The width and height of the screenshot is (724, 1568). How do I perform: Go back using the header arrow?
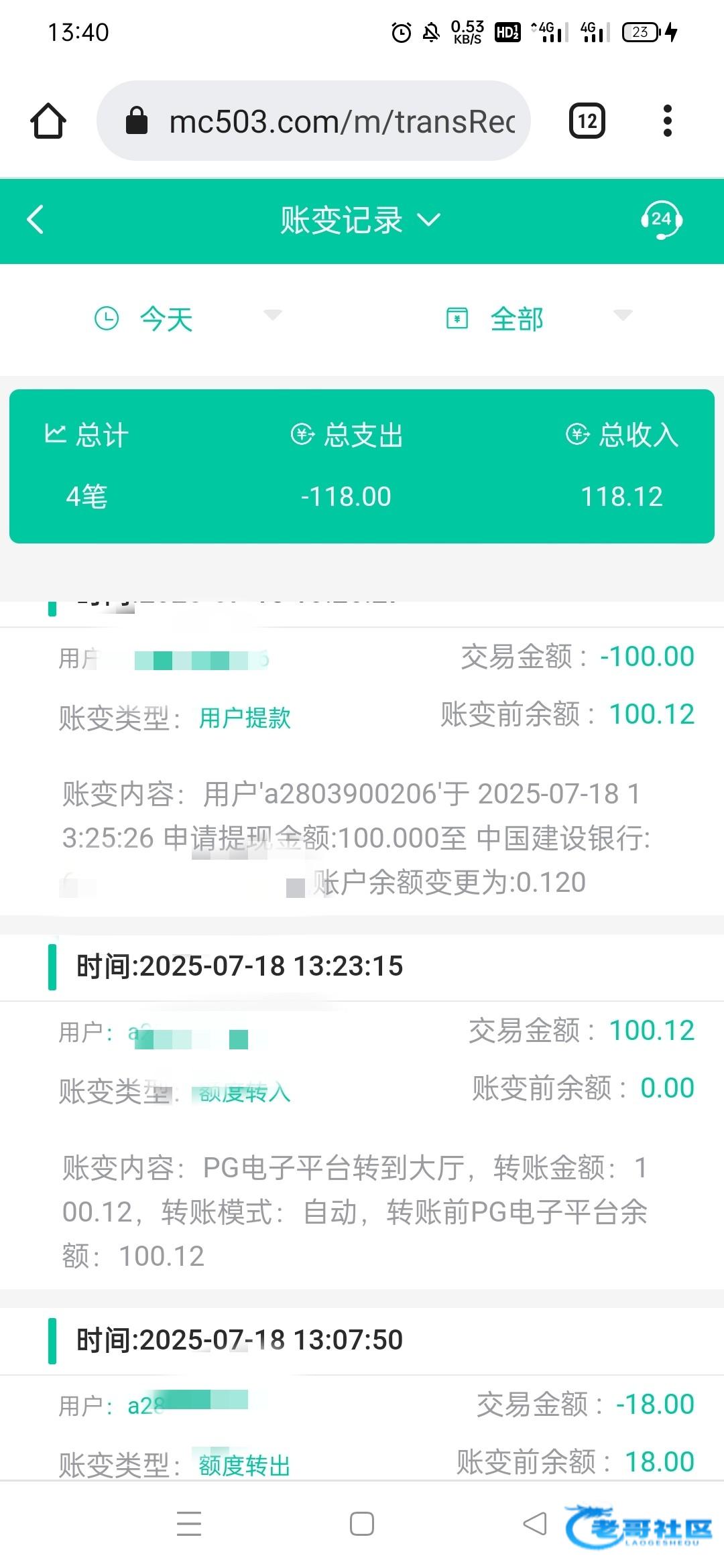click(x=36, y=220)
